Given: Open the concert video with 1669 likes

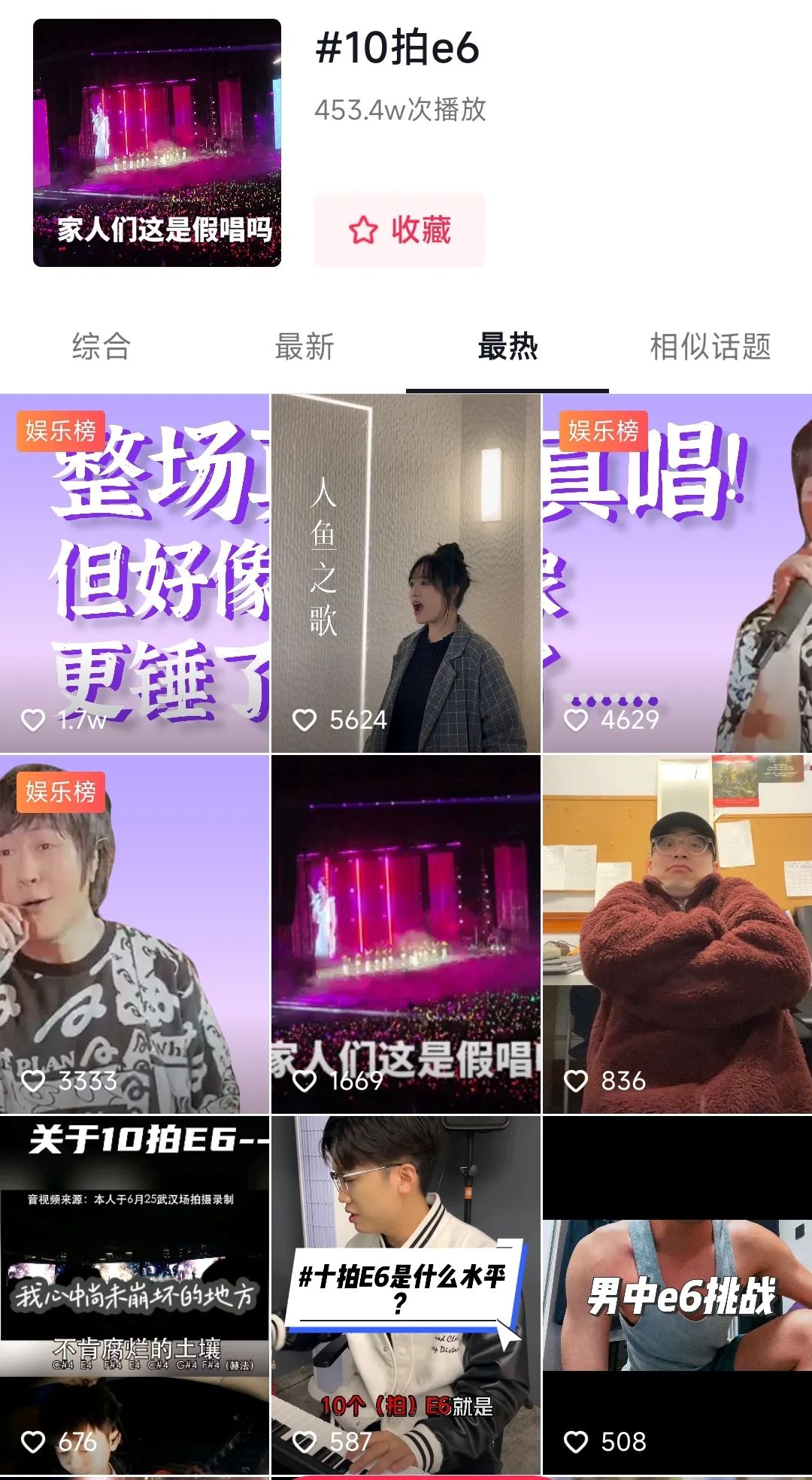Looking at the screenshot, I should coord(406,934).
